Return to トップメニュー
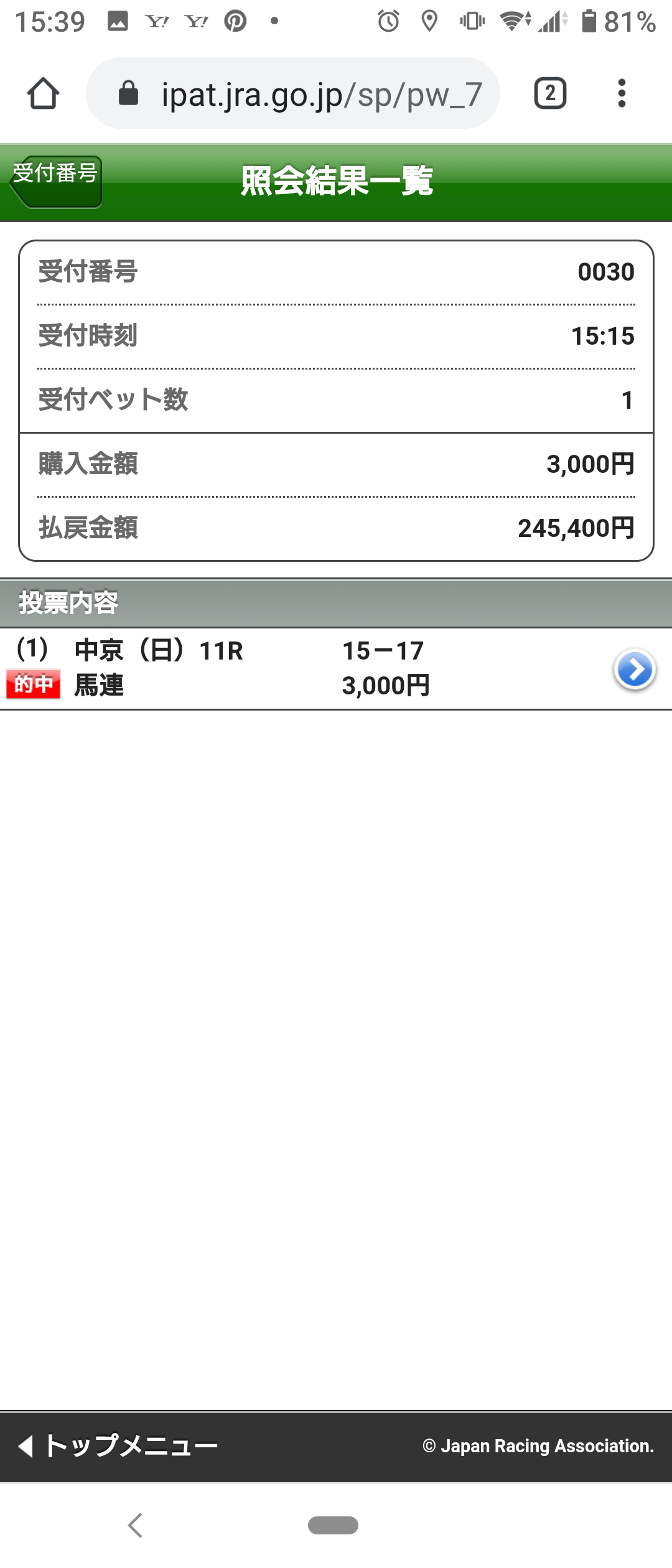672x1568 pixels. (118, 1446)
